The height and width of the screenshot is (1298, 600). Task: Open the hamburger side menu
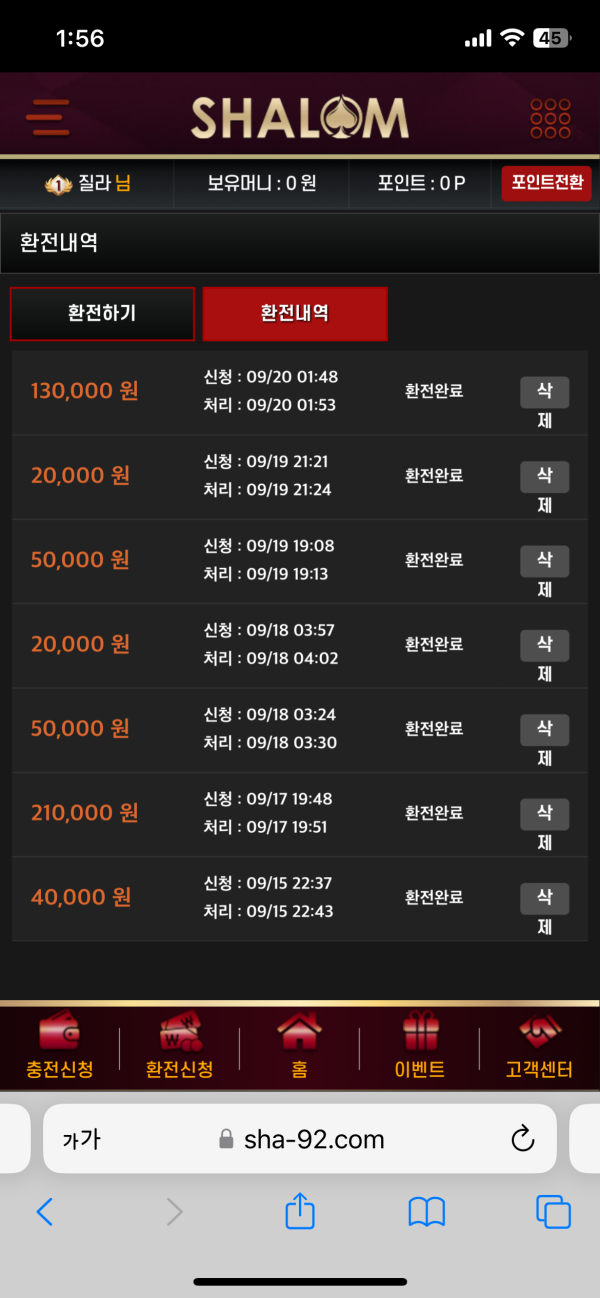[48, 118]
